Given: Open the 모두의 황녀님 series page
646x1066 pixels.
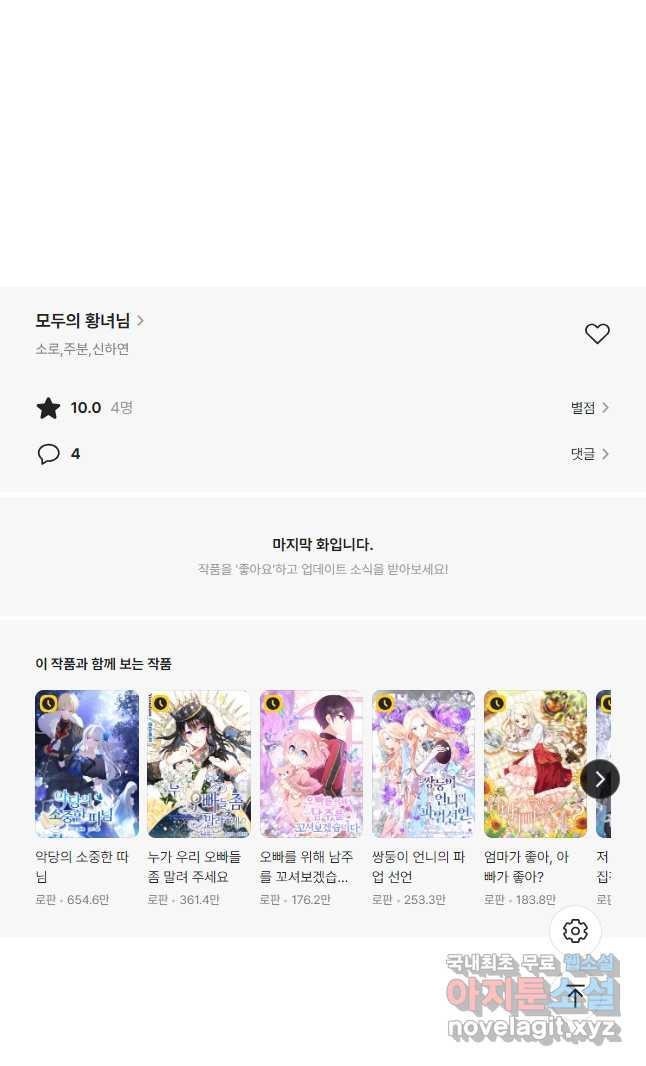Looking at the screenshot, I should pyautogui.click(x=90, y=321).
